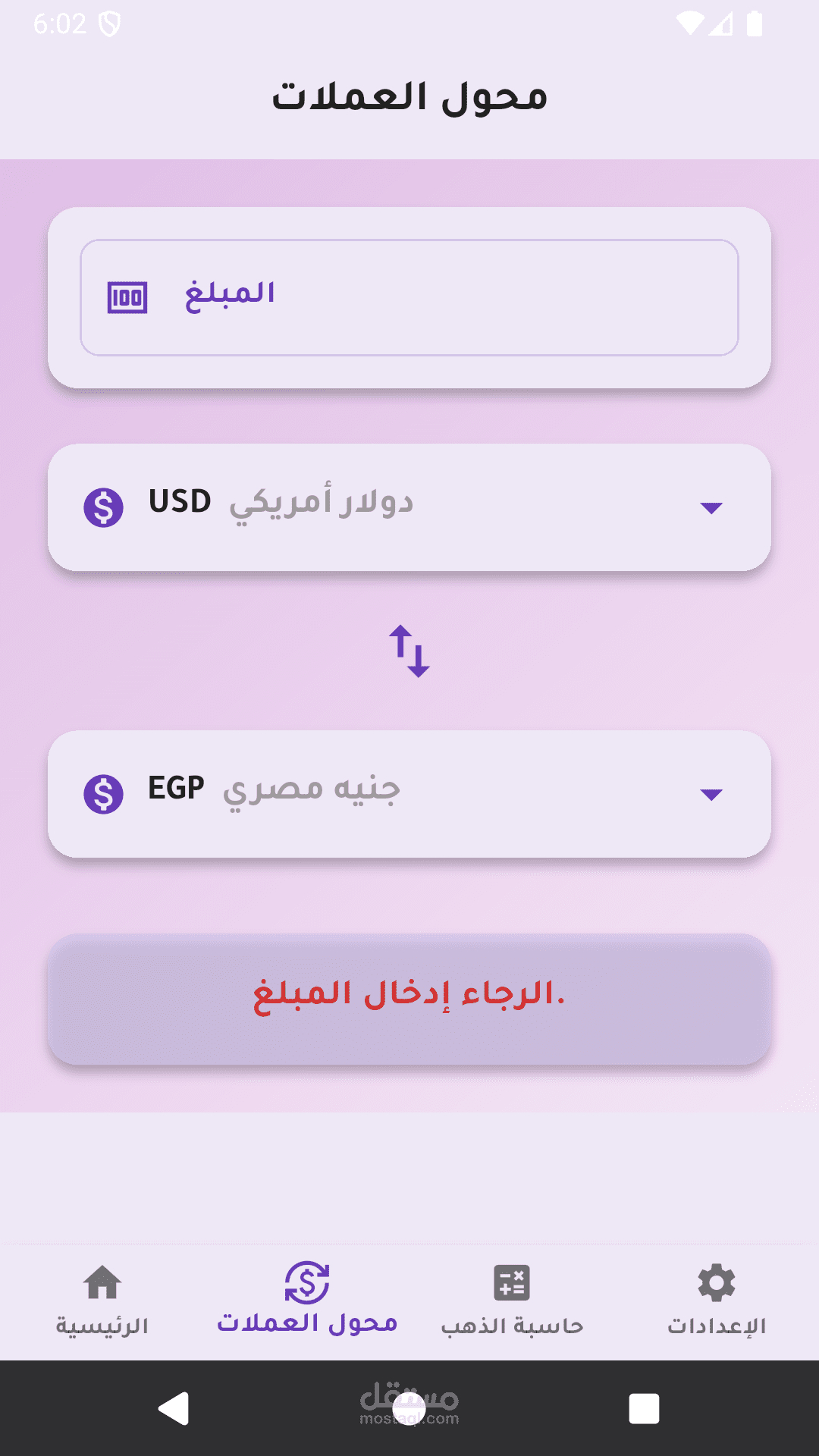Open recent apps with the square button
This screenshot has width=819, height=1456.
tap(644, 1409)
